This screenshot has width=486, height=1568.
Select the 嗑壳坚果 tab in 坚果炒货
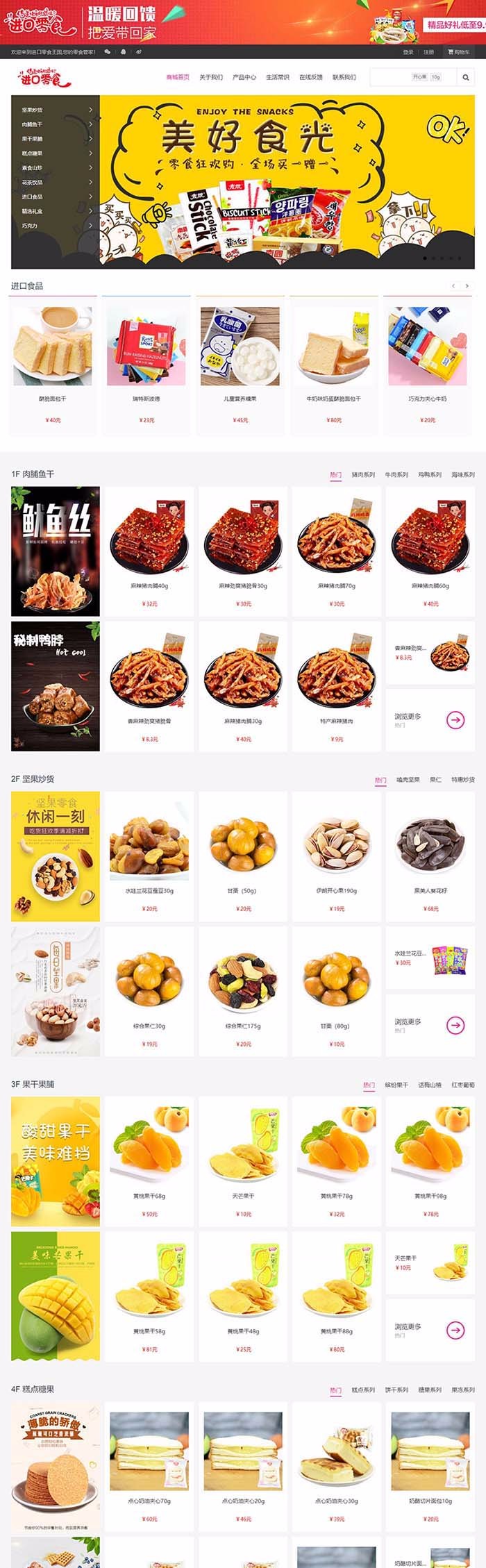408,780
